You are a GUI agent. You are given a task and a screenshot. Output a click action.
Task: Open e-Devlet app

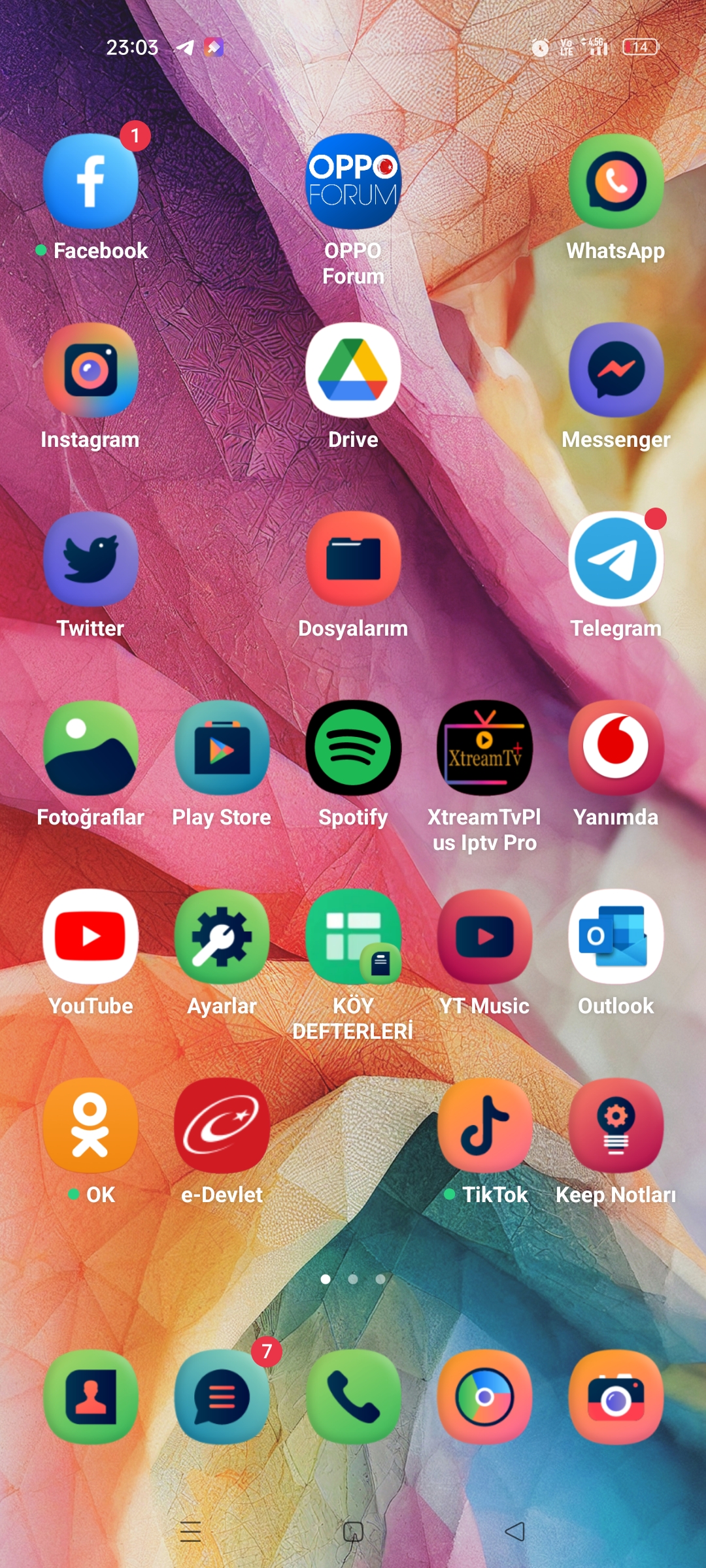pyautogui.click(x=222, y=1126)
